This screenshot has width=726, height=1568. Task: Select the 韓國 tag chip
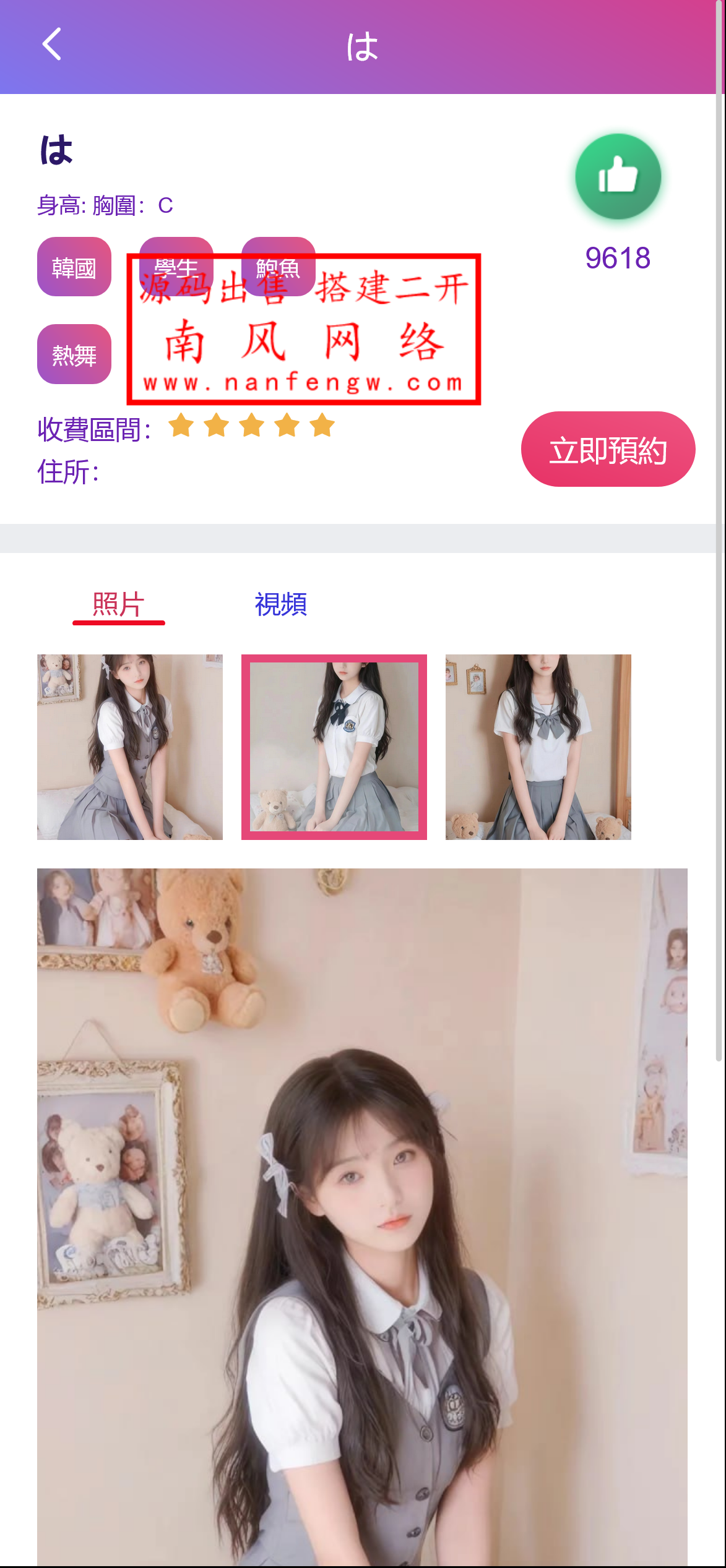coord(74,267)
